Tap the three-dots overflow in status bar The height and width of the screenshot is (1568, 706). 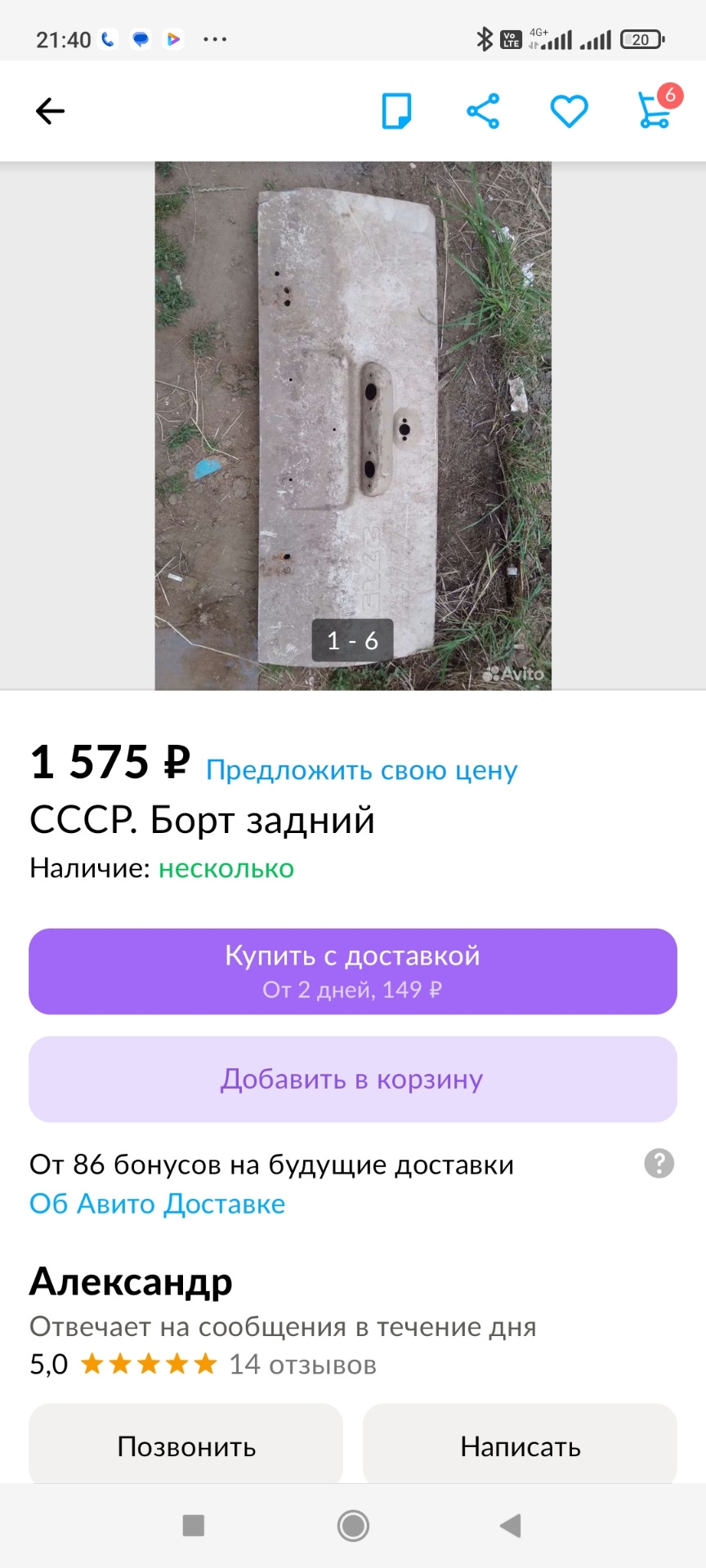pos(214,38)
